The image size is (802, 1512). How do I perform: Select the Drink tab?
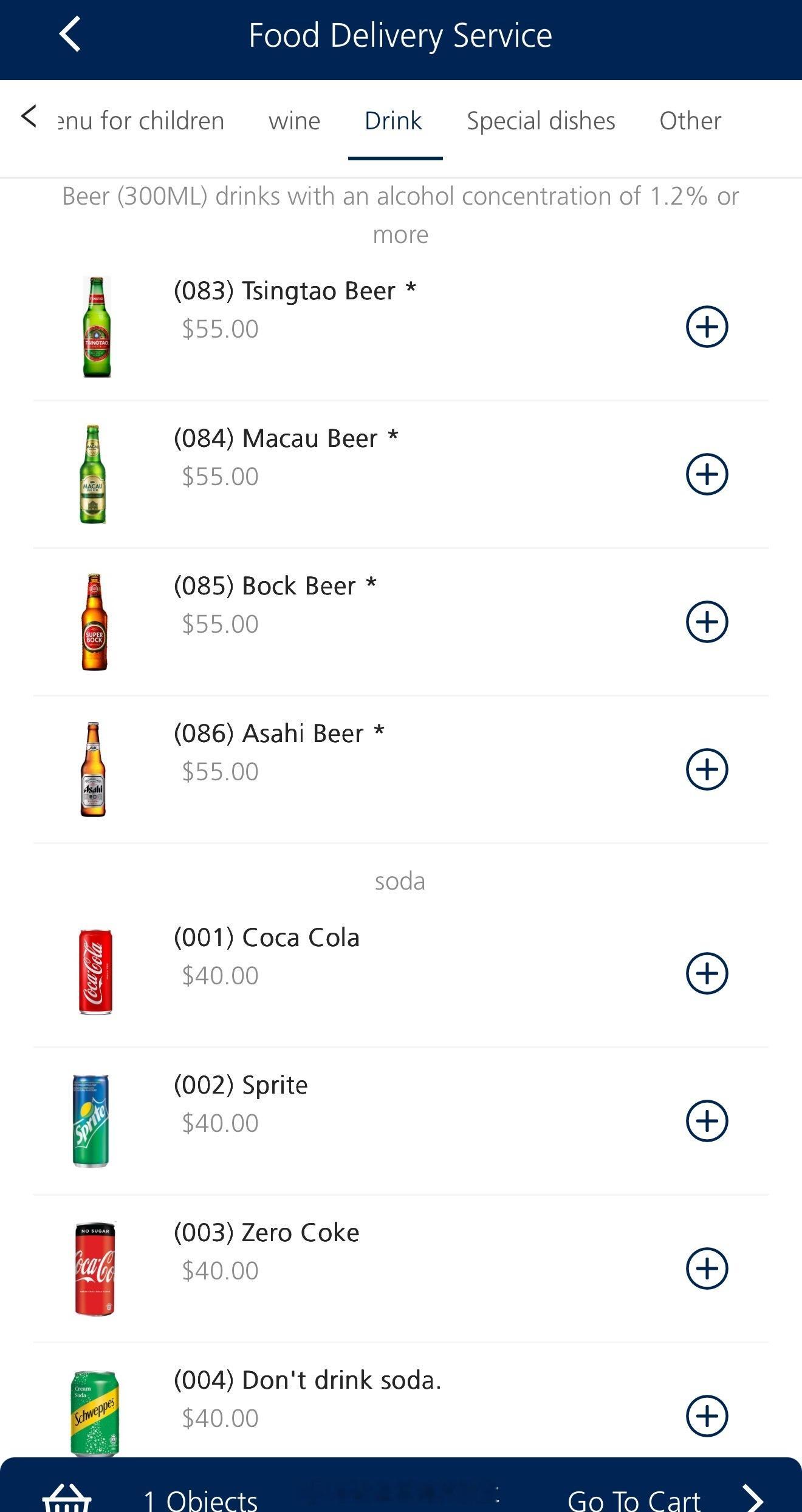(393, 121)
